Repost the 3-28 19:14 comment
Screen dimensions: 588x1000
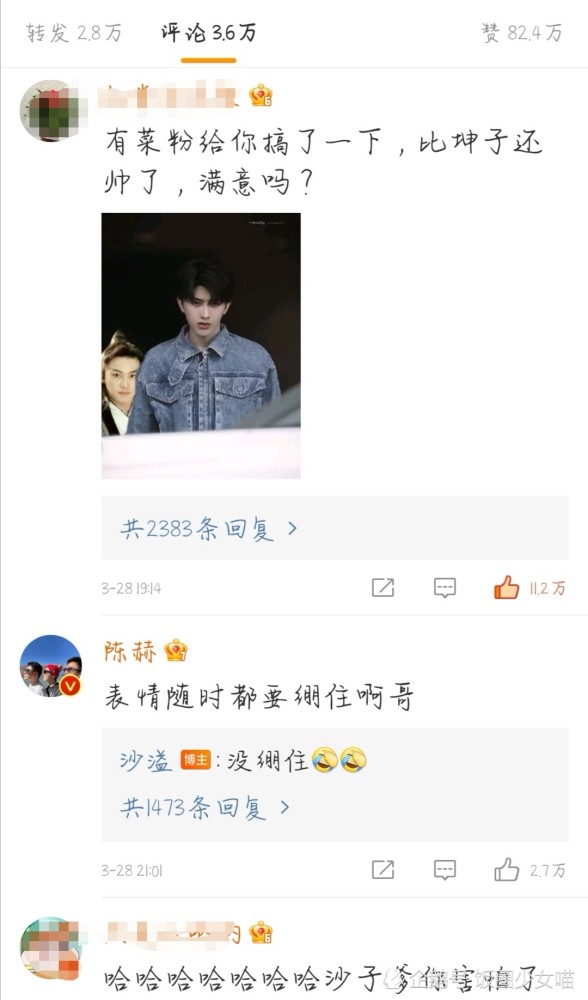click(x=383, y=587)
